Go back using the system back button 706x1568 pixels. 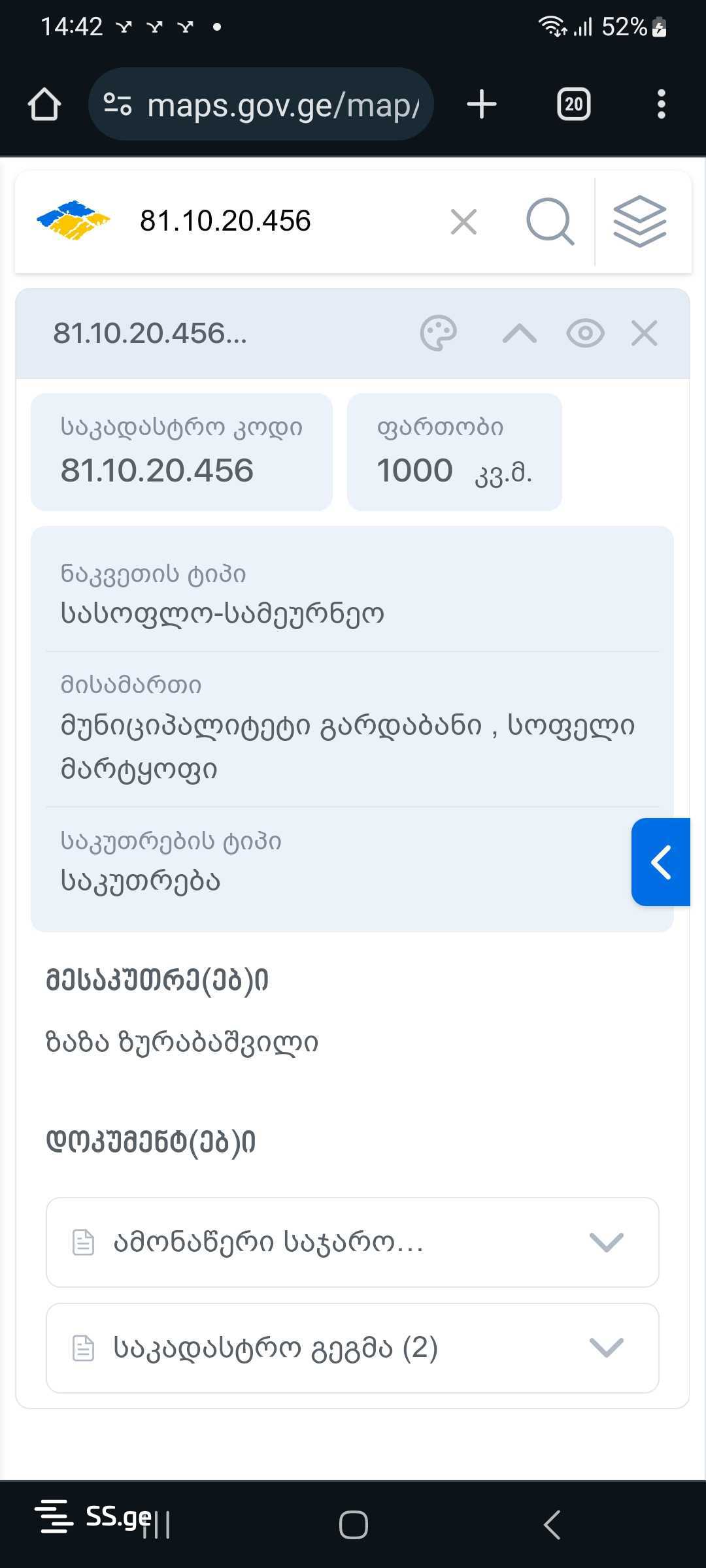pos(552,1526)
